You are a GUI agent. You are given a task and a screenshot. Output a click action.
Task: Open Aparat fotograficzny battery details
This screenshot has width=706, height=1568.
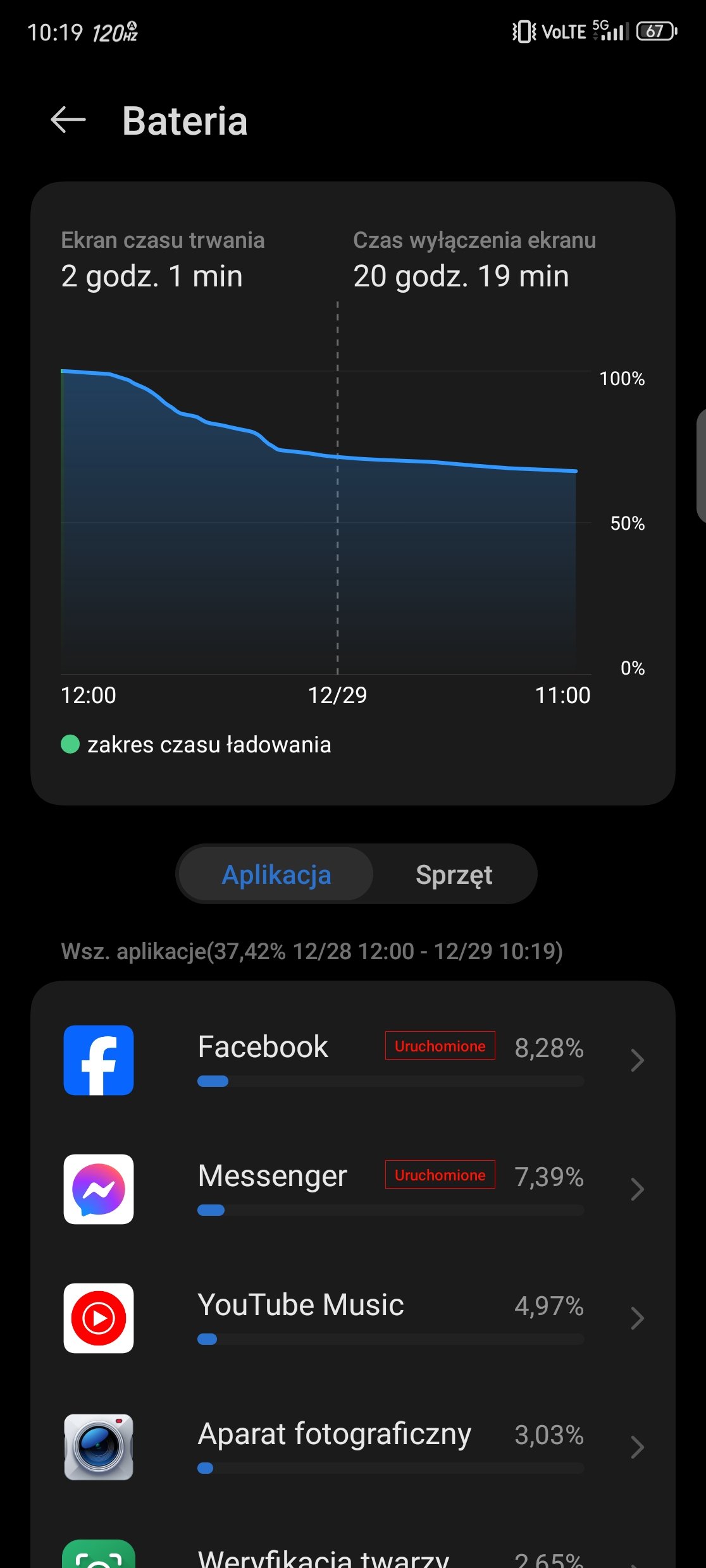pyautogui.click(x=353, y=1447)
